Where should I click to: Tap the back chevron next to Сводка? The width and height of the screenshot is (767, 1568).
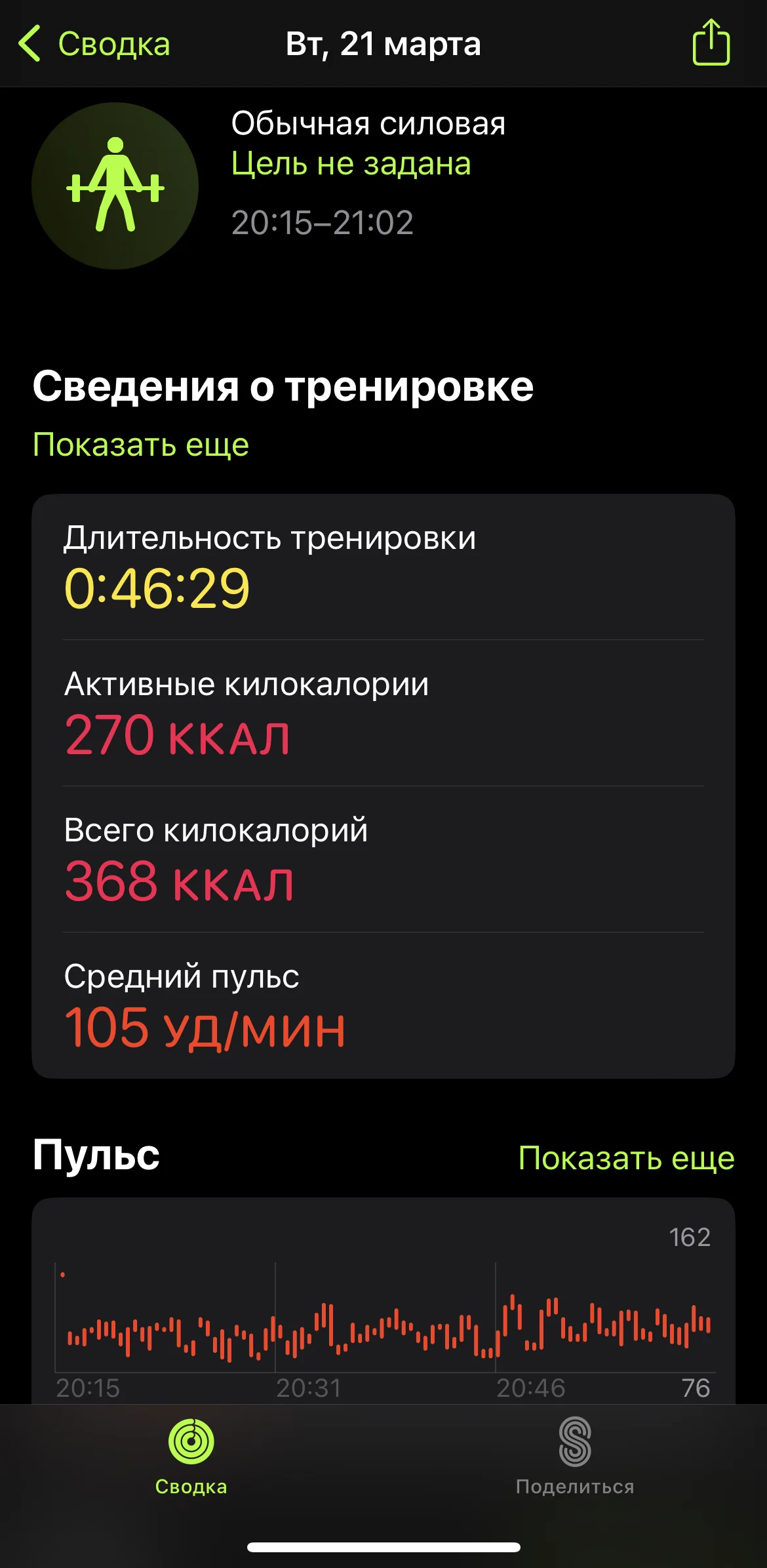(31, 45)
